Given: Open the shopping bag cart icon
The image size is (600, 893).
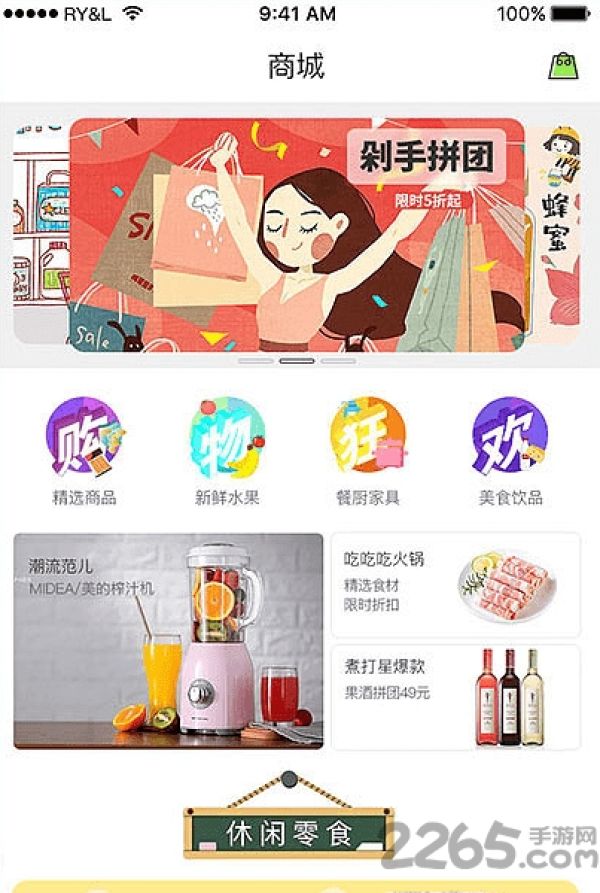Looking at the screenshot, I should pyautogui.click(x=563, y=65).
